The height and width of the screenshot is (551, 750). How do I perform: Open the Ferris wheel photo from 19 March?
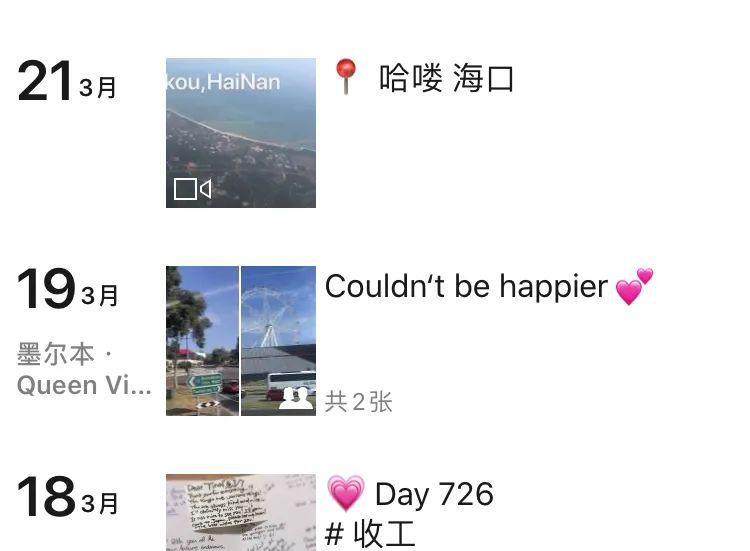tap(278, 340)
